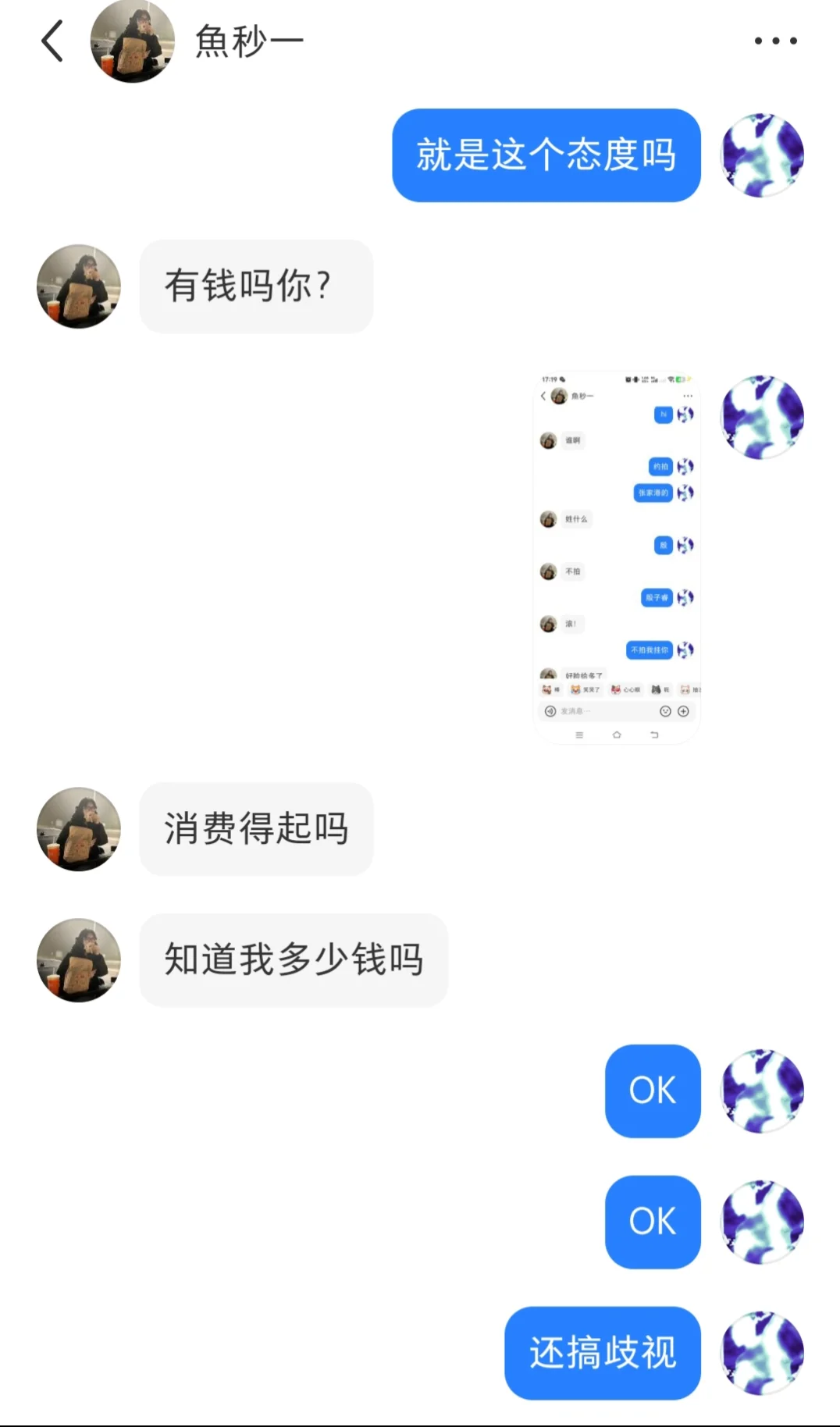
Task: Go back using the top-left arrow
Action: click(52, 41)
